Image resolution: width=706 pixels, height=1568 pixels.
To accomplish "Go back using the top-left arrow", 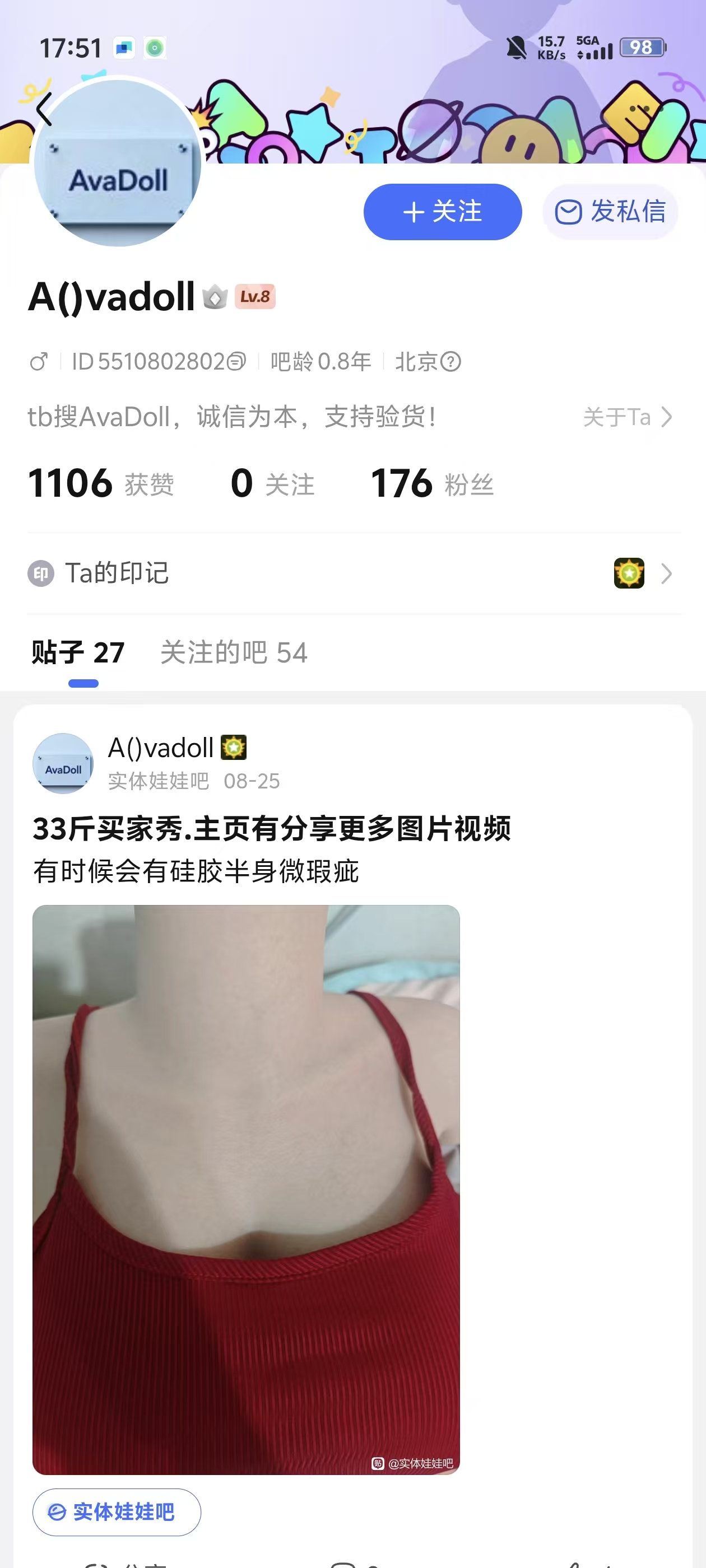I will click(x=44, y=110).
